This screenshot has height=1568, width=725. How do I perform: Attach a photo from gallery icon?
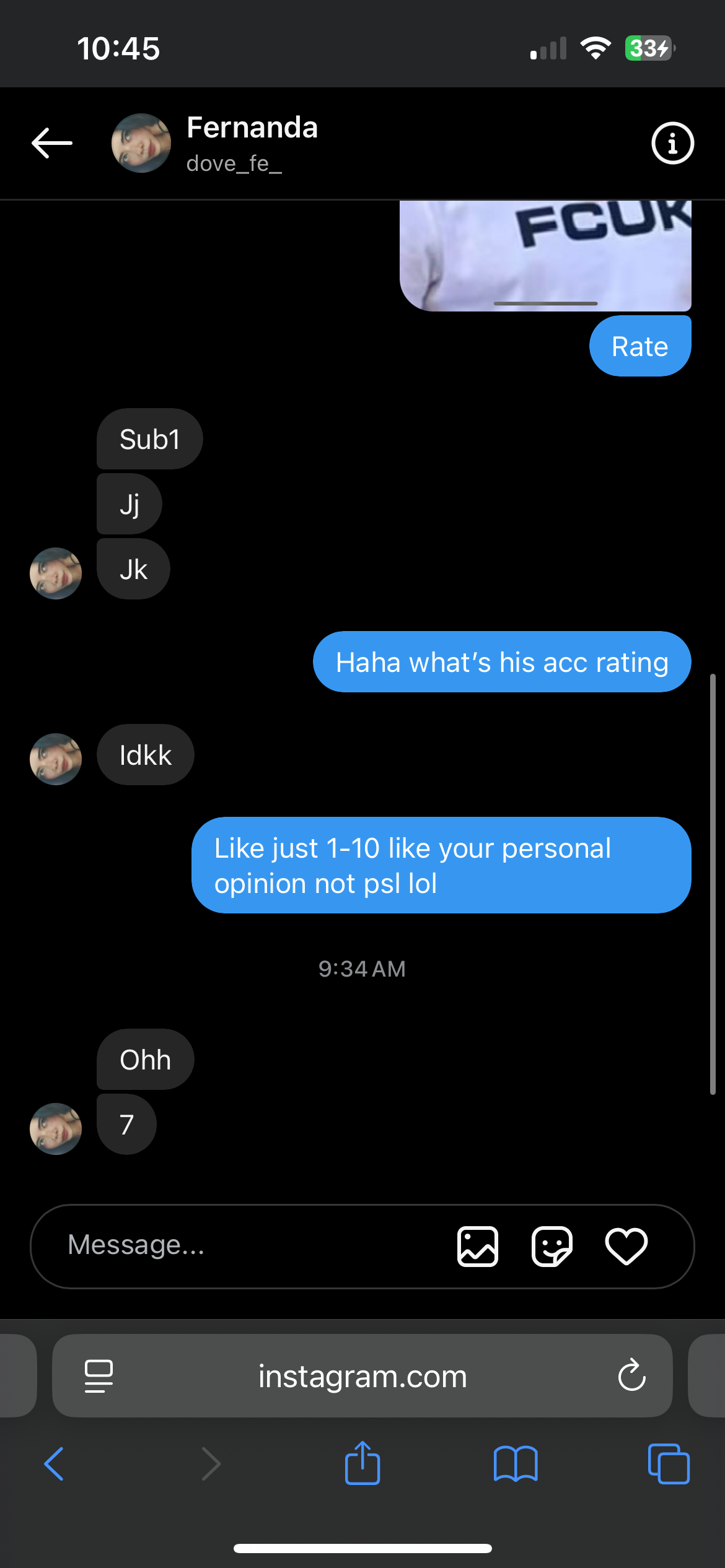coord(477,1246)
